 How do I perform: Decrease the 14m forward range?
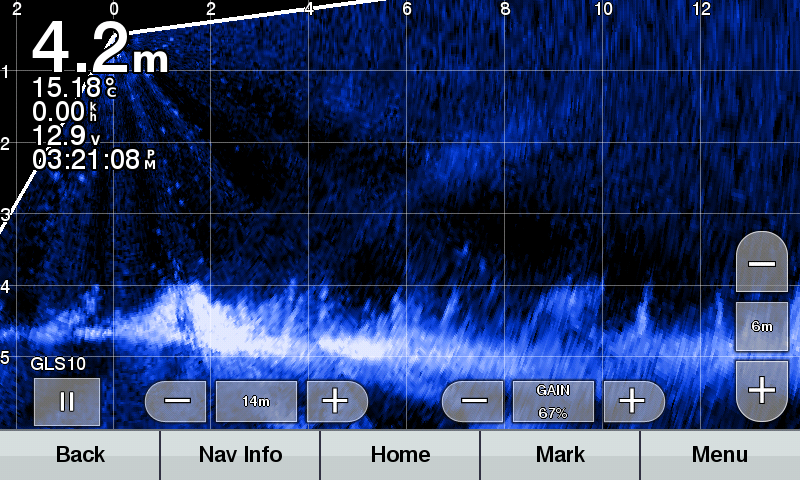pos(176,401)
